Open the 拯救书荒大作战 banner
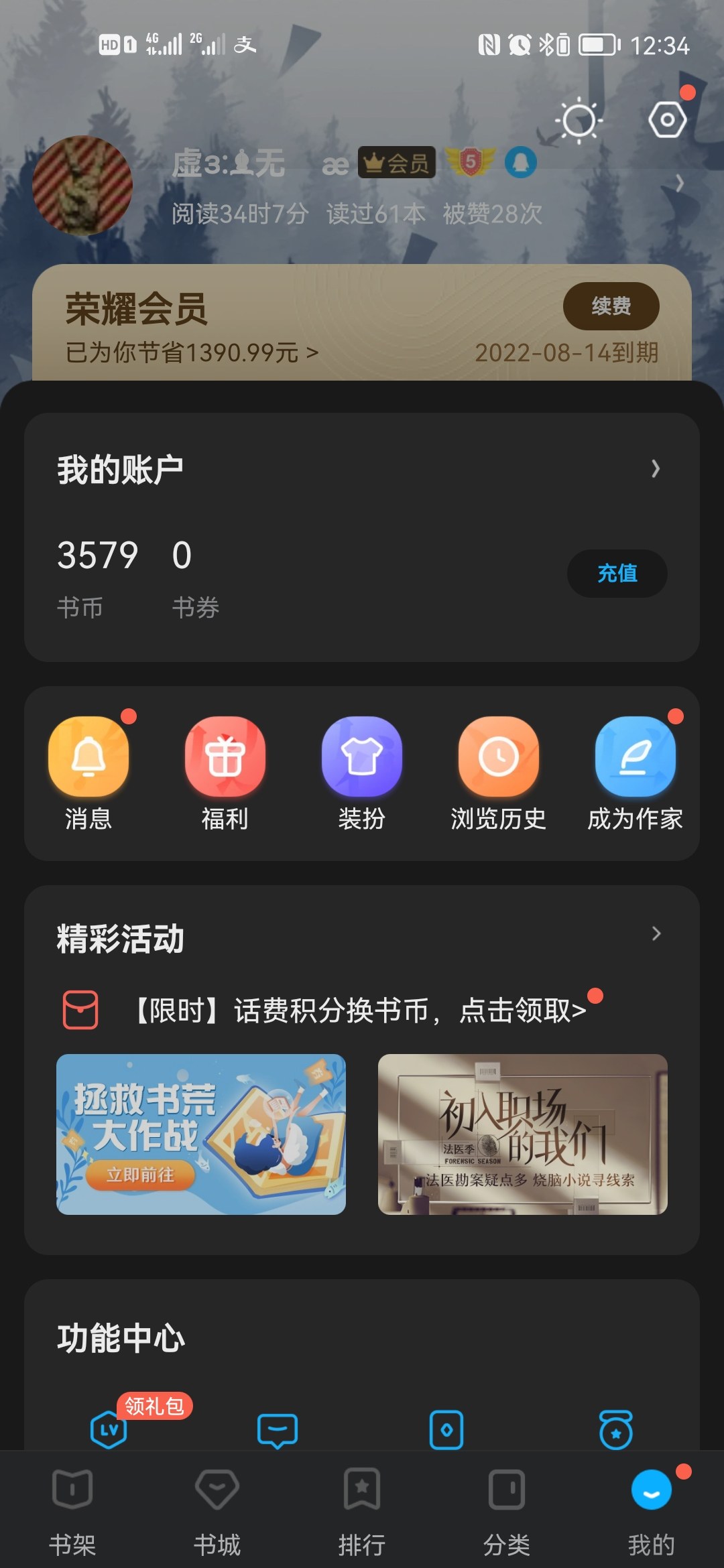The height and width of the screenshot is (1568, 724). (201, 1134)
